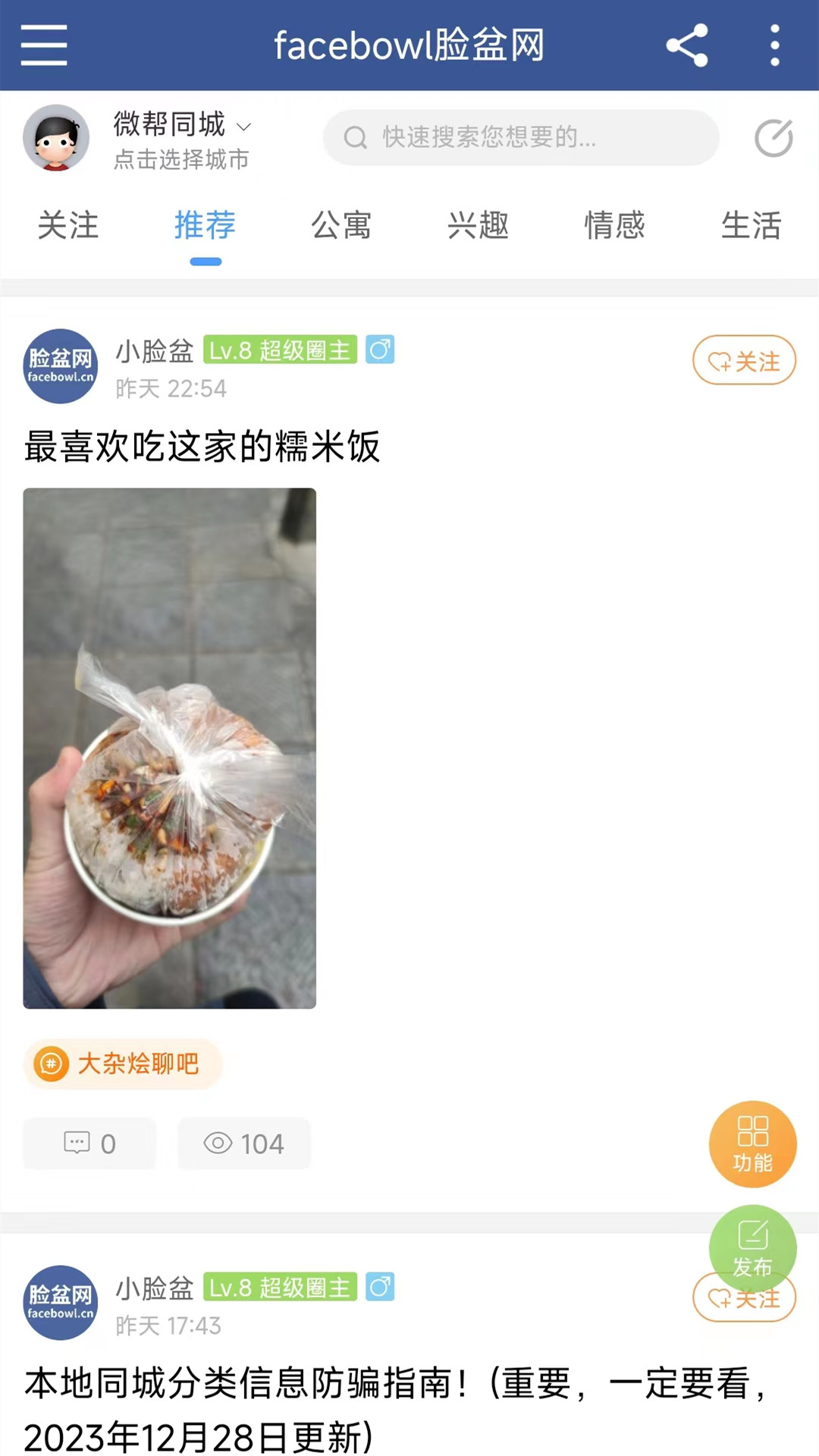Tap the views count icon showing 104
This screenshot has width=819, height=1456.
[x=244, y=1144]
